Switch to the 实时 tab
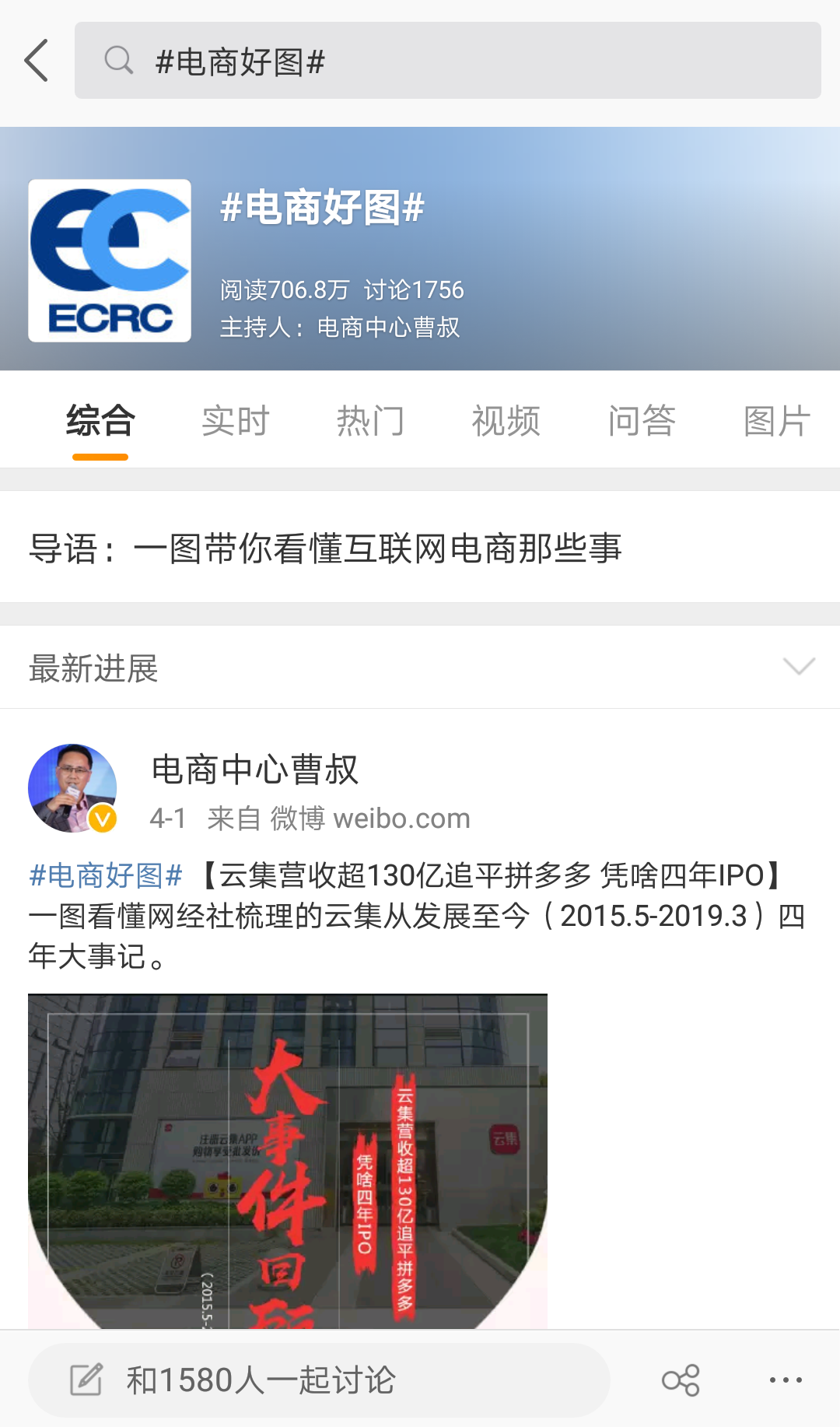The image size is (840, 1427). coord(235,421)
